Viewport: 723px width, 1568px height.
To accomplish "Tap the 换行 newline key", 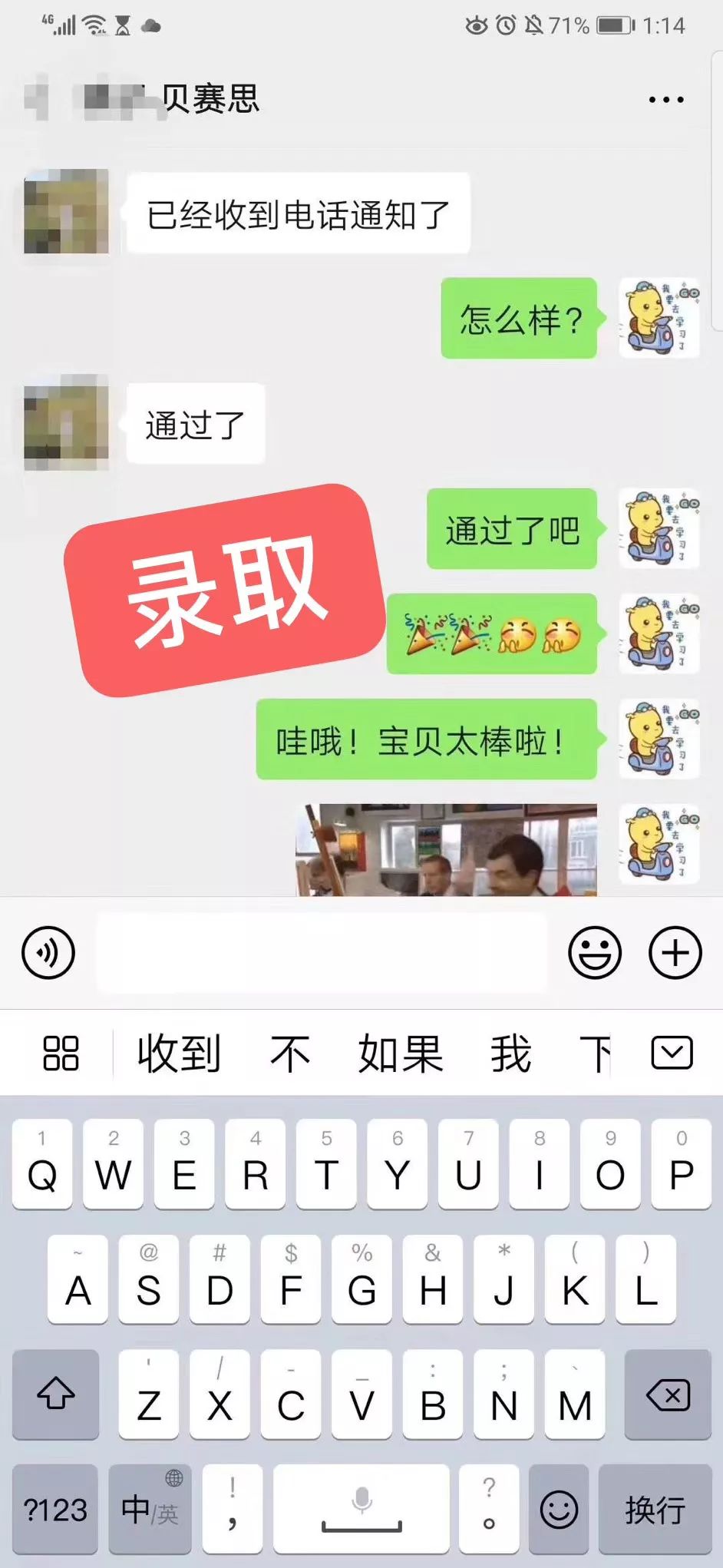I will [654, 1510].
